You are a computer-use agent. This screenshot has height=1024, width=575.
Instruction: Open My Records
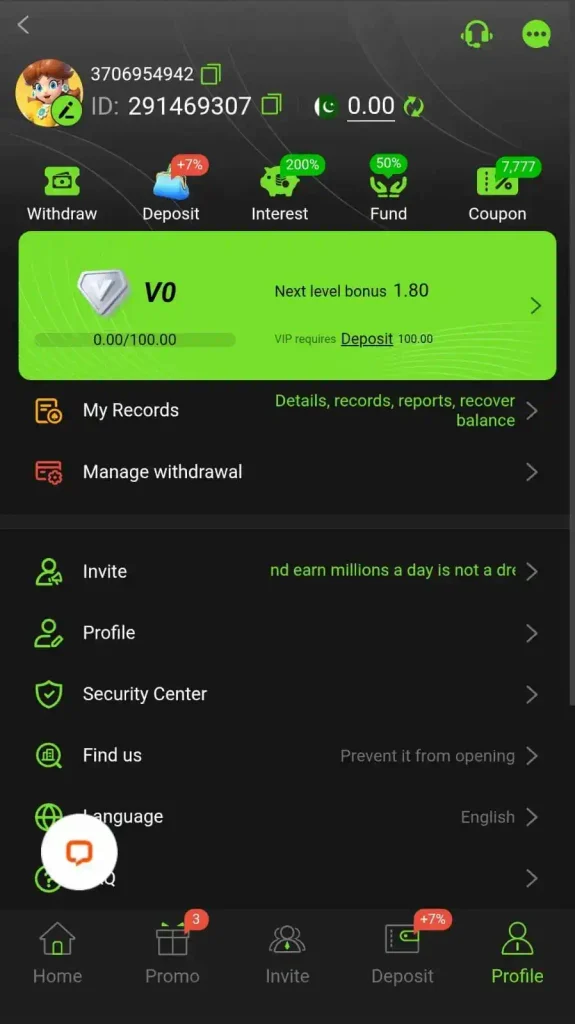[288, 411]
